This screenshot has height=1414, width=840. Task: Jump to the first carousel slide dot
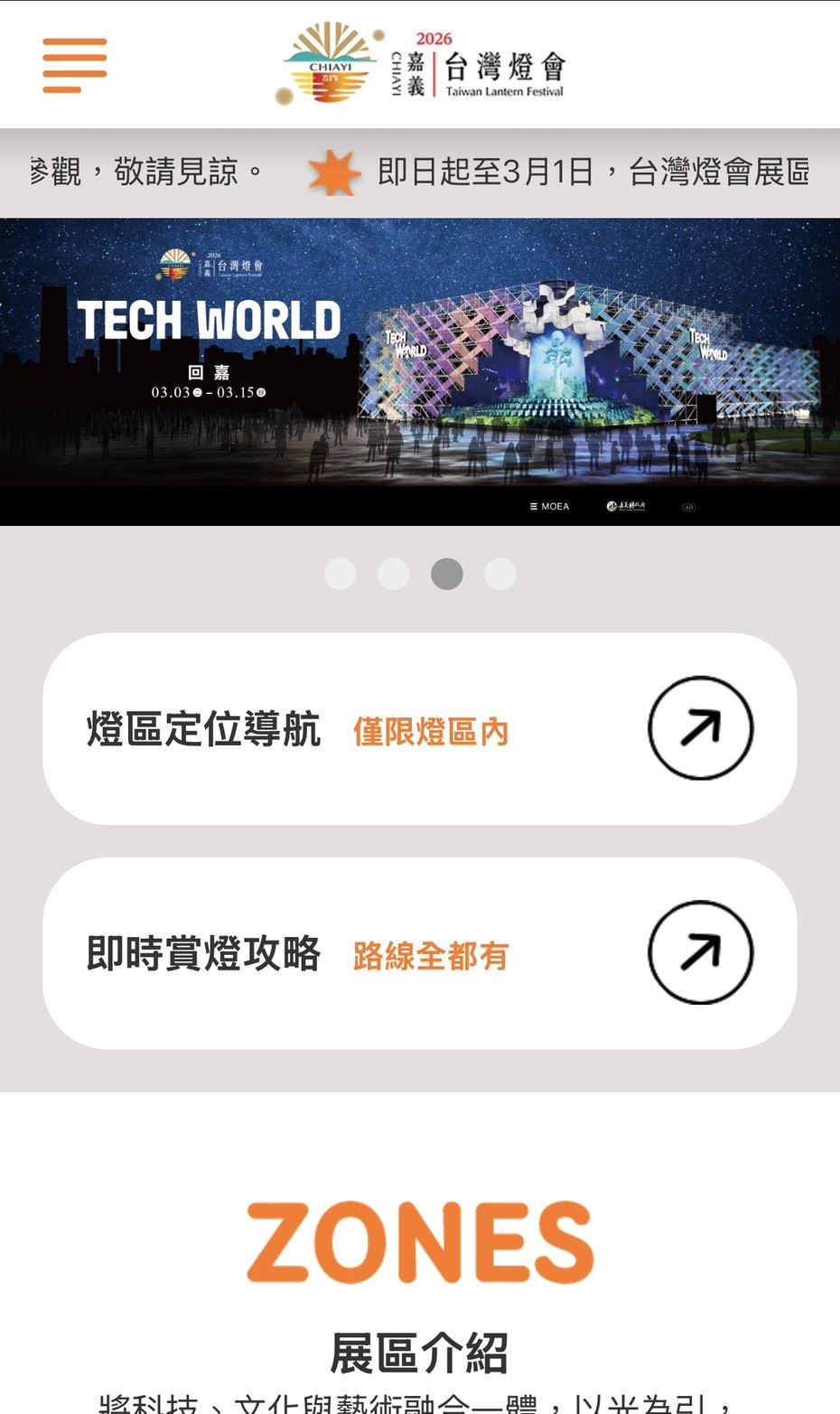click(x=340, y=574)
